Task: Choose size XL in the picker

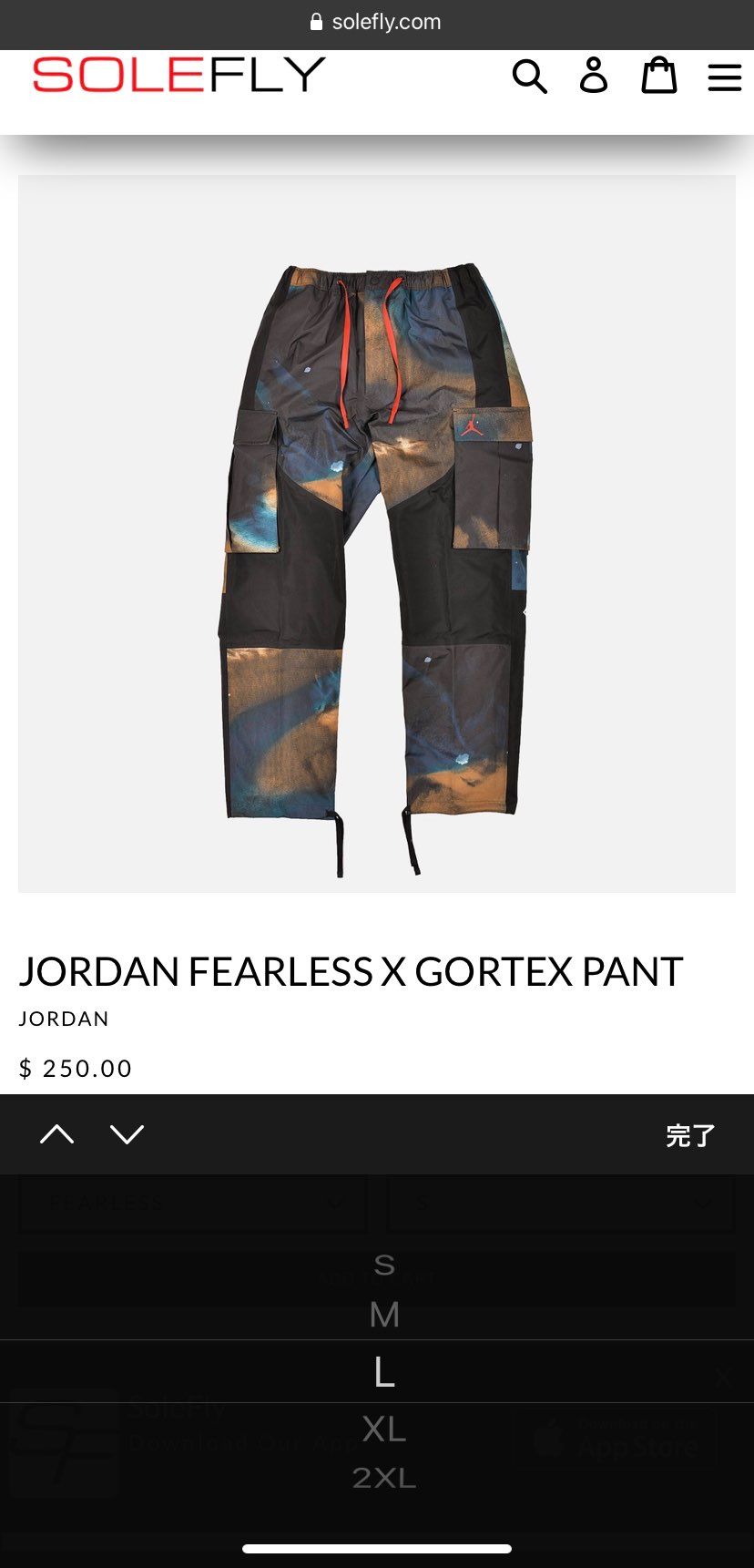Action: (384, 1429)
